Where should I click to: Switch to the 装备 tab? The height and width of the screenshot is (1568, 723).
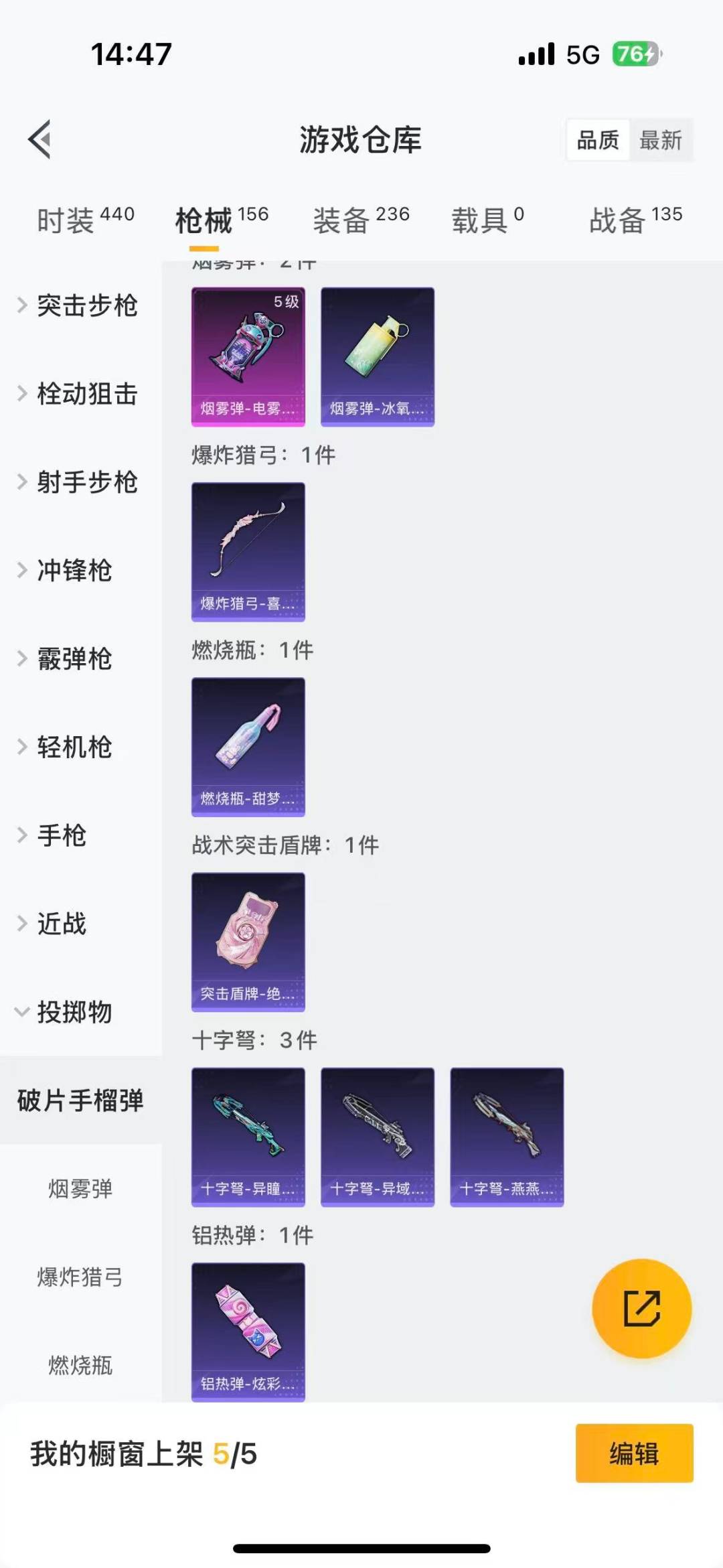pos(361,220)
